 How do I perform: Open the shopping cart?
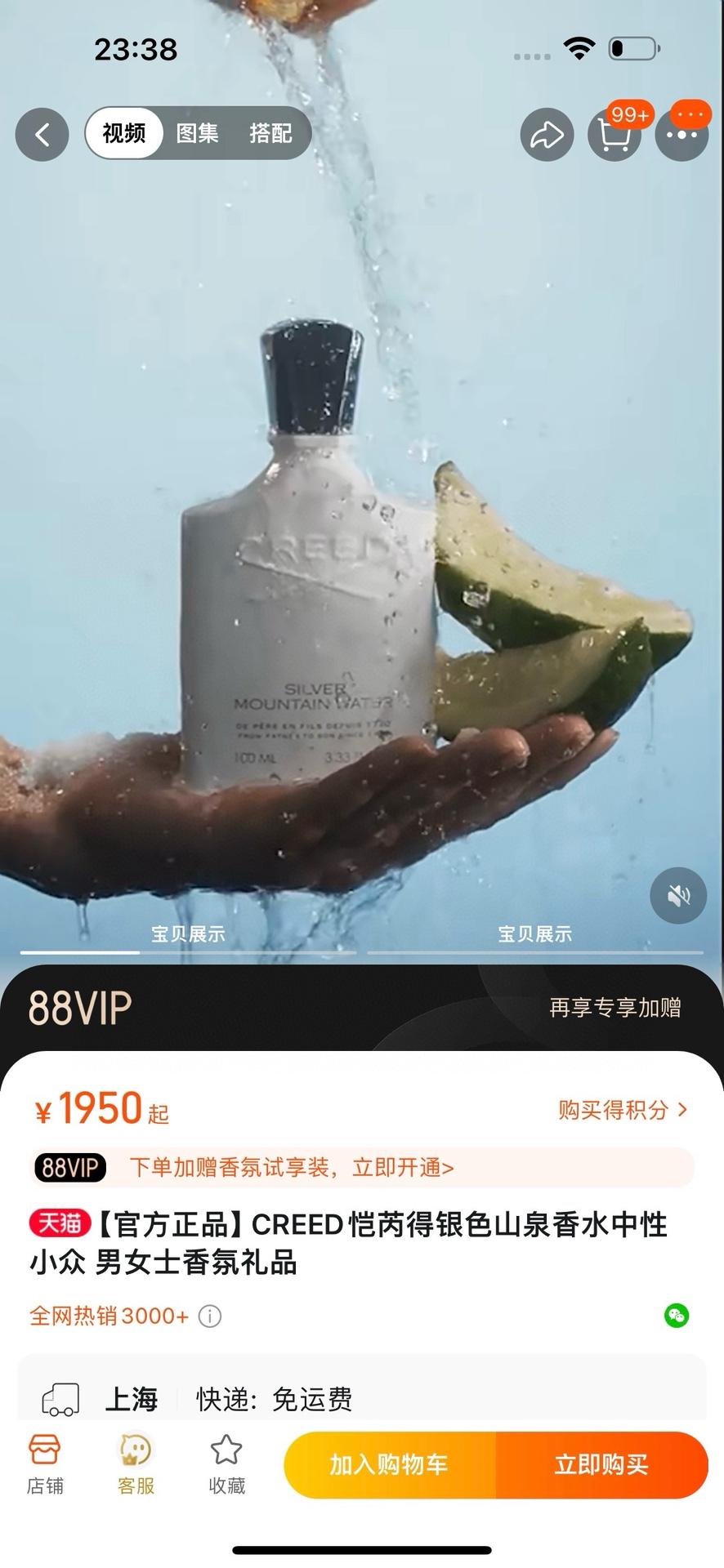click(615, 135)
